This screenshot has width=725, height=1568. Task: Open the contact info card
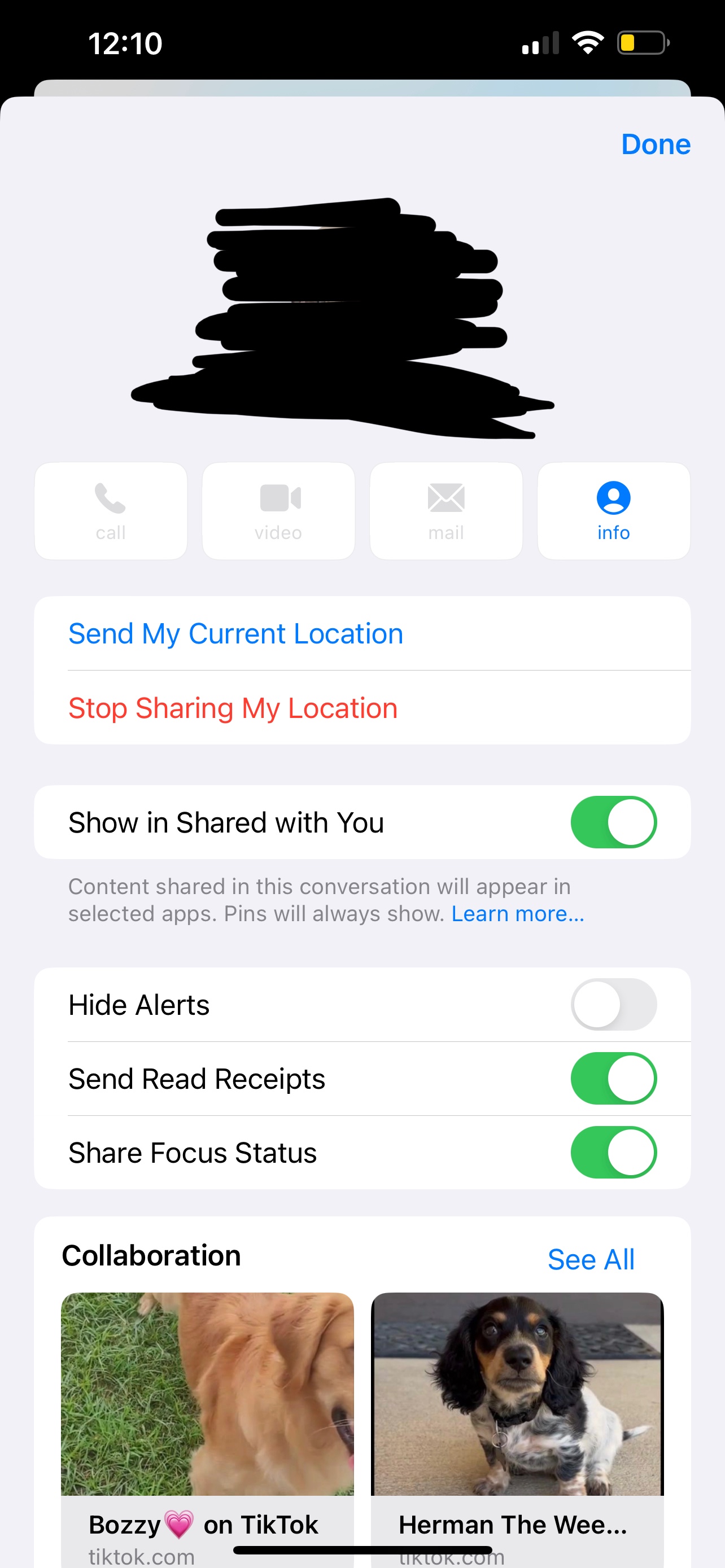613,511
